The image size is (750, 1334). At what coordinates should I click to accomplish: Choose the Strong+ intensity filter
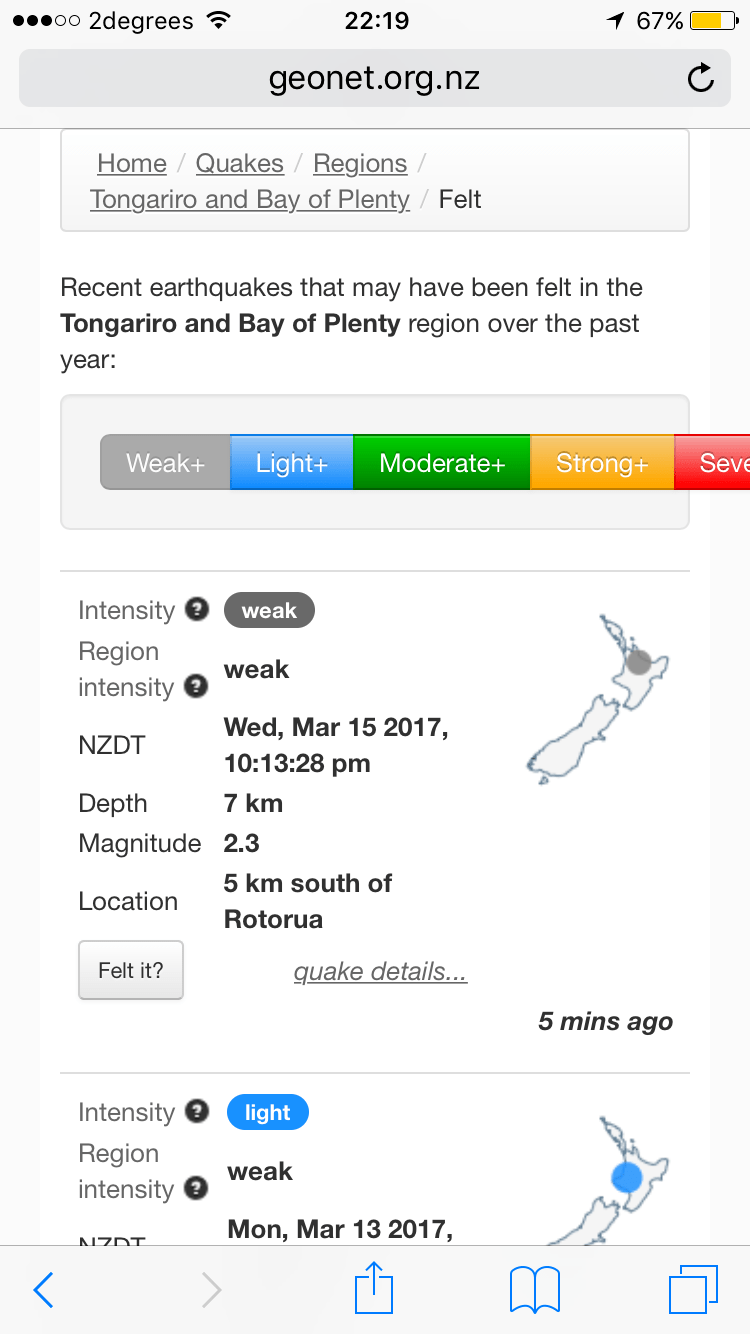pos(602,463)
